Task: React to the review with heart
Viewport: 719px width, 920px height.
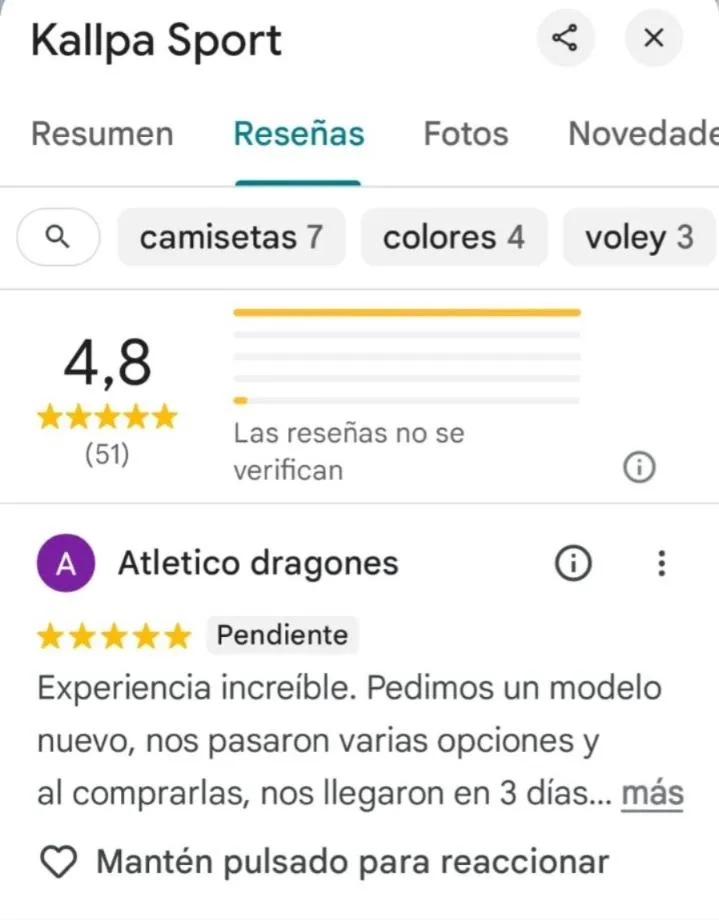Action: 61,861
